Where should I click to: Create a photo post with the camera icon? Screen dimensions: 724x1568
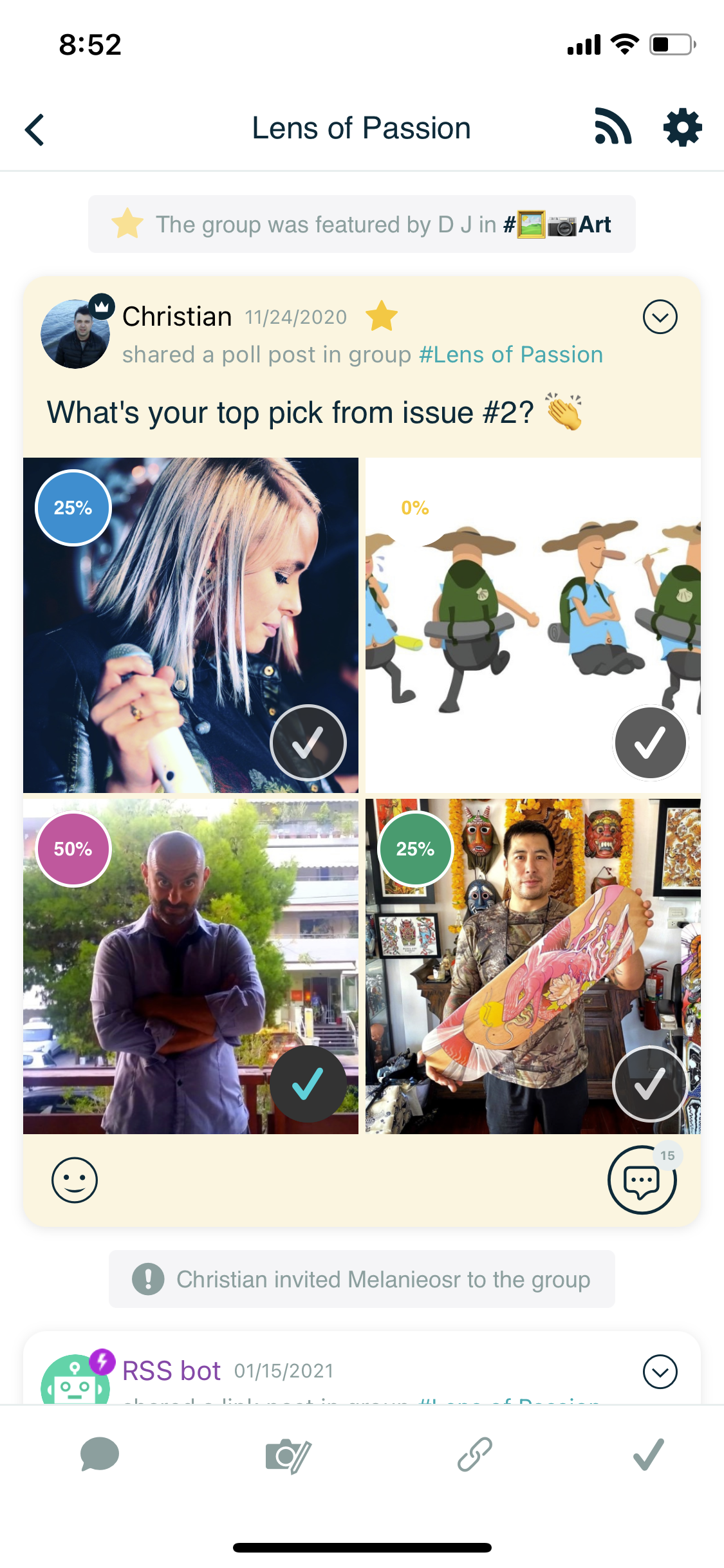coord(288,1455)
